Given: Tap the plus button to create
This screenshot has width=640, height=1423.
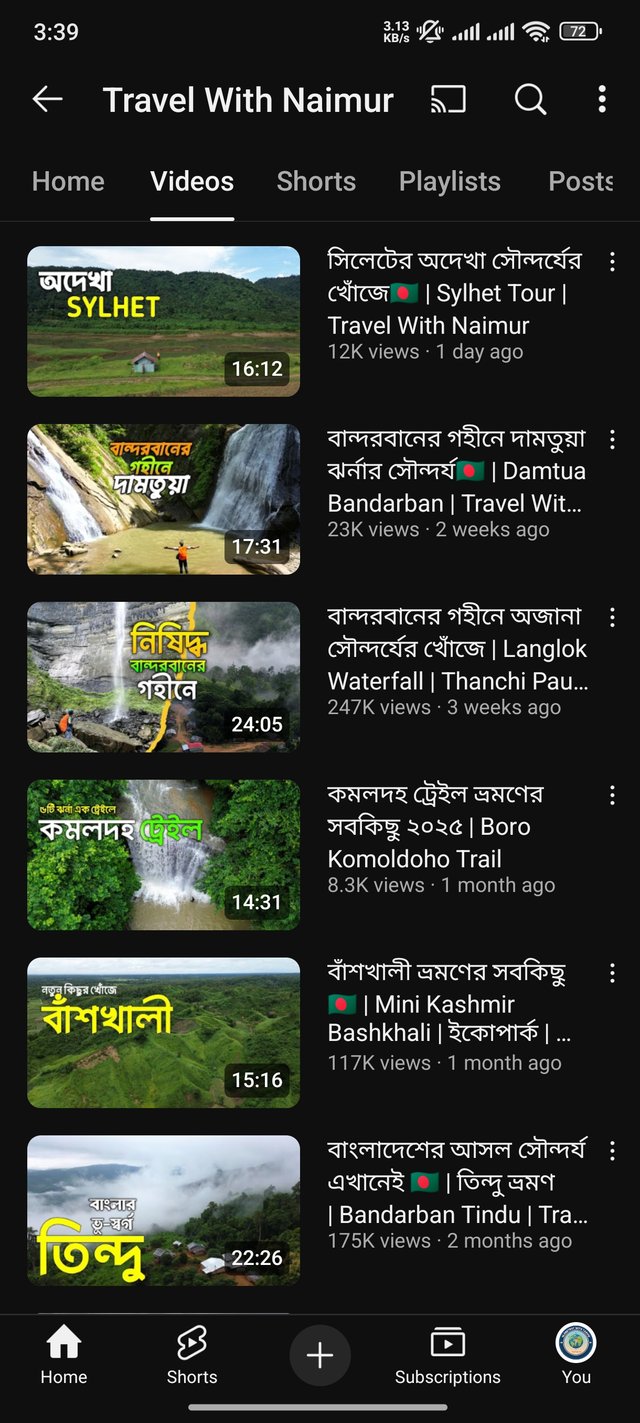Looking at the screenshot, I should coord(320,1356).
